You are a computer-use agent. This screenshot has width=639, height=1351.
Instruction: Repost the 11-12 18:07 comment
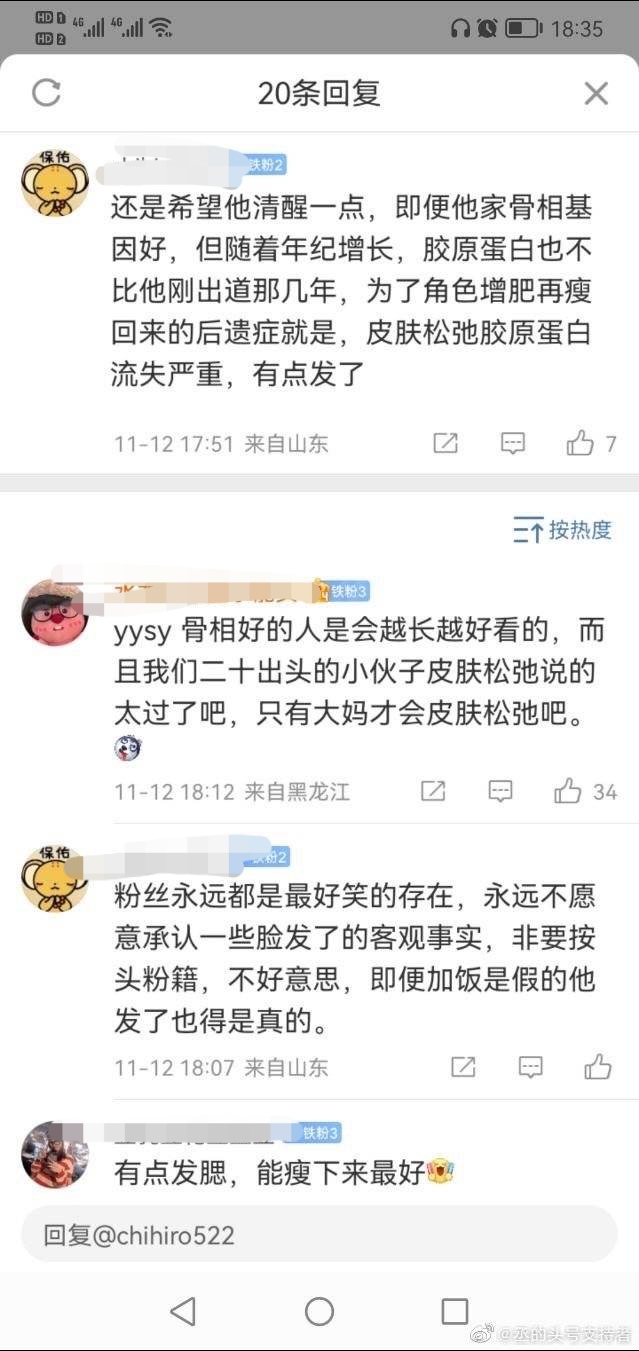point(463,1067)
